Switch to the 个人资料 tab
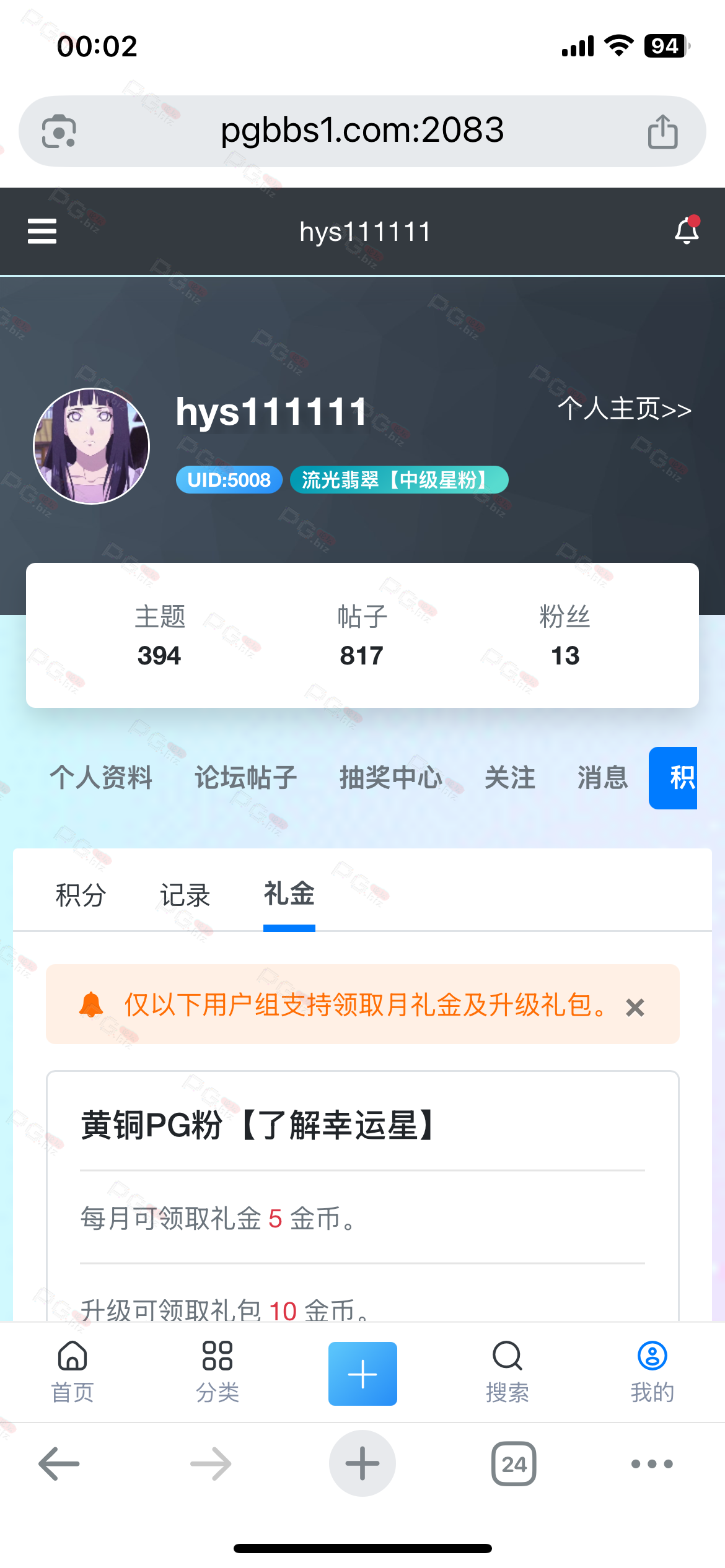 pyautogui.click(x=101, y=778)
